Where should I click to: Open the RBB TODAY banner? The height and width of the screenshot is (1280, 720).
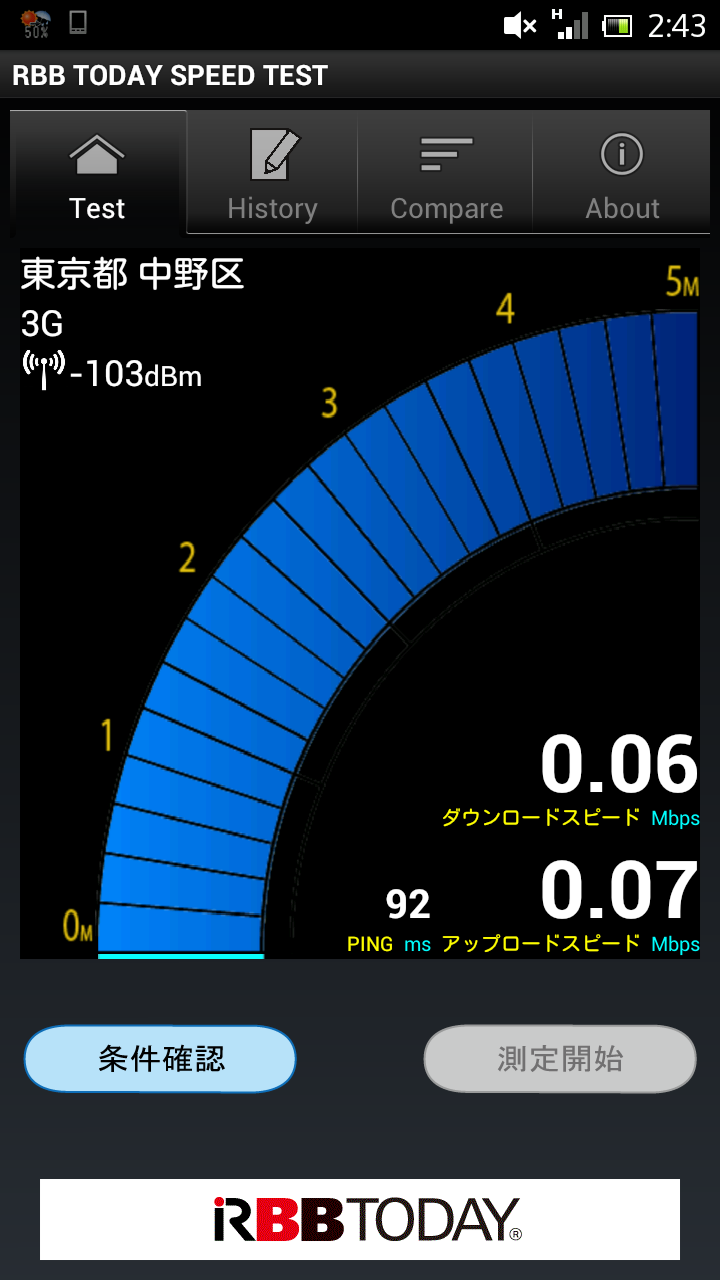point(360,1219)
